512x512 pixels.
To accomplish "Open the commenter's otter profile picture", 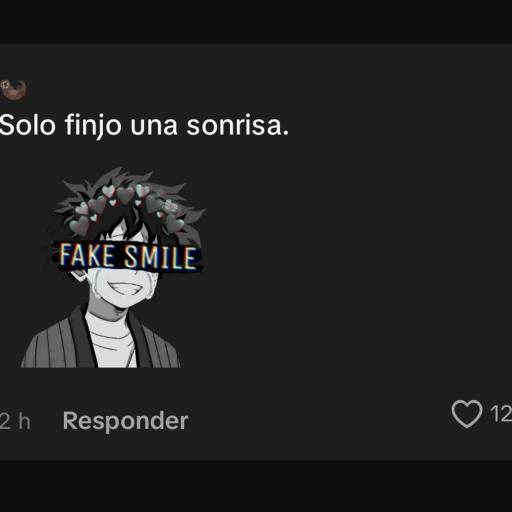I will coord(13,90).
